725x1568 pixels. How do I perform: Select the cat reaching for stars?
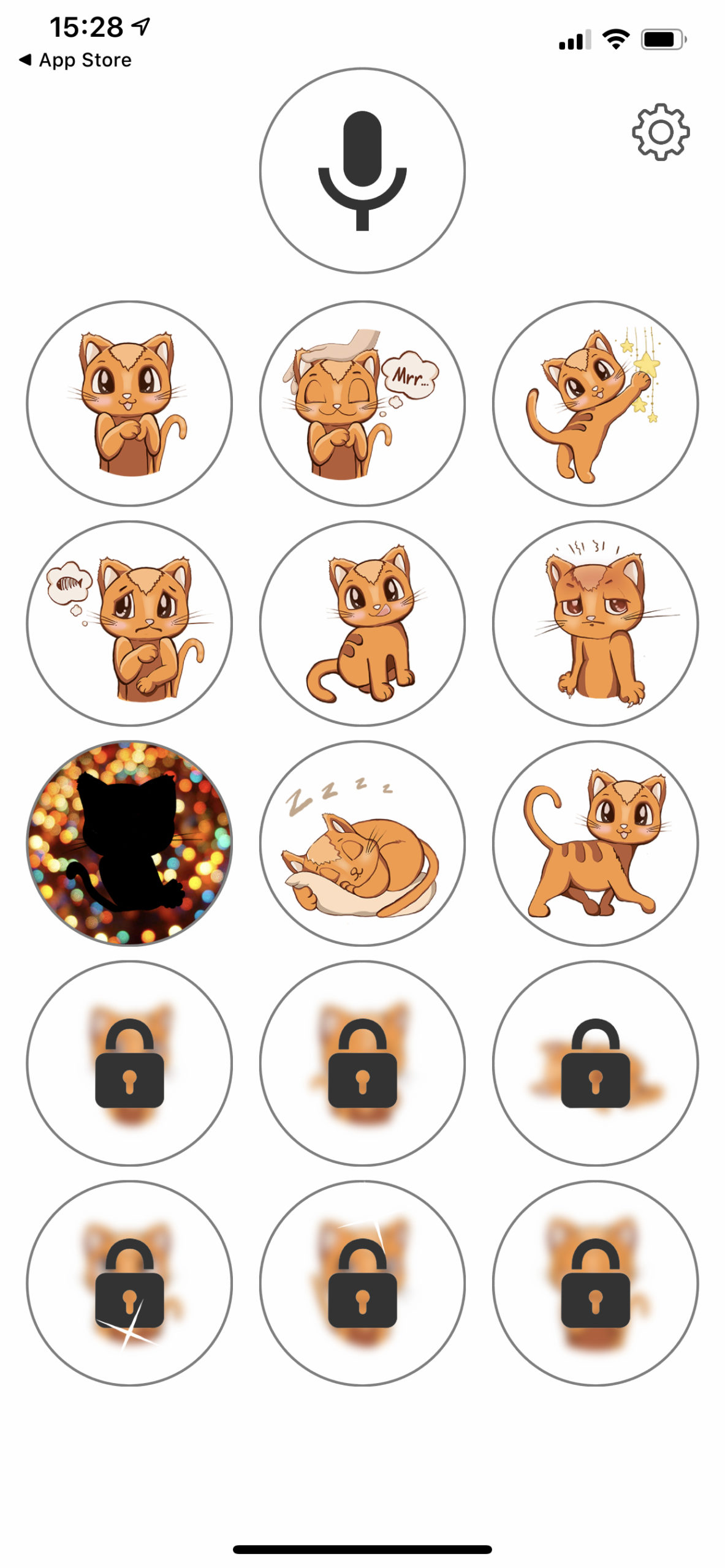pos(595,403)
